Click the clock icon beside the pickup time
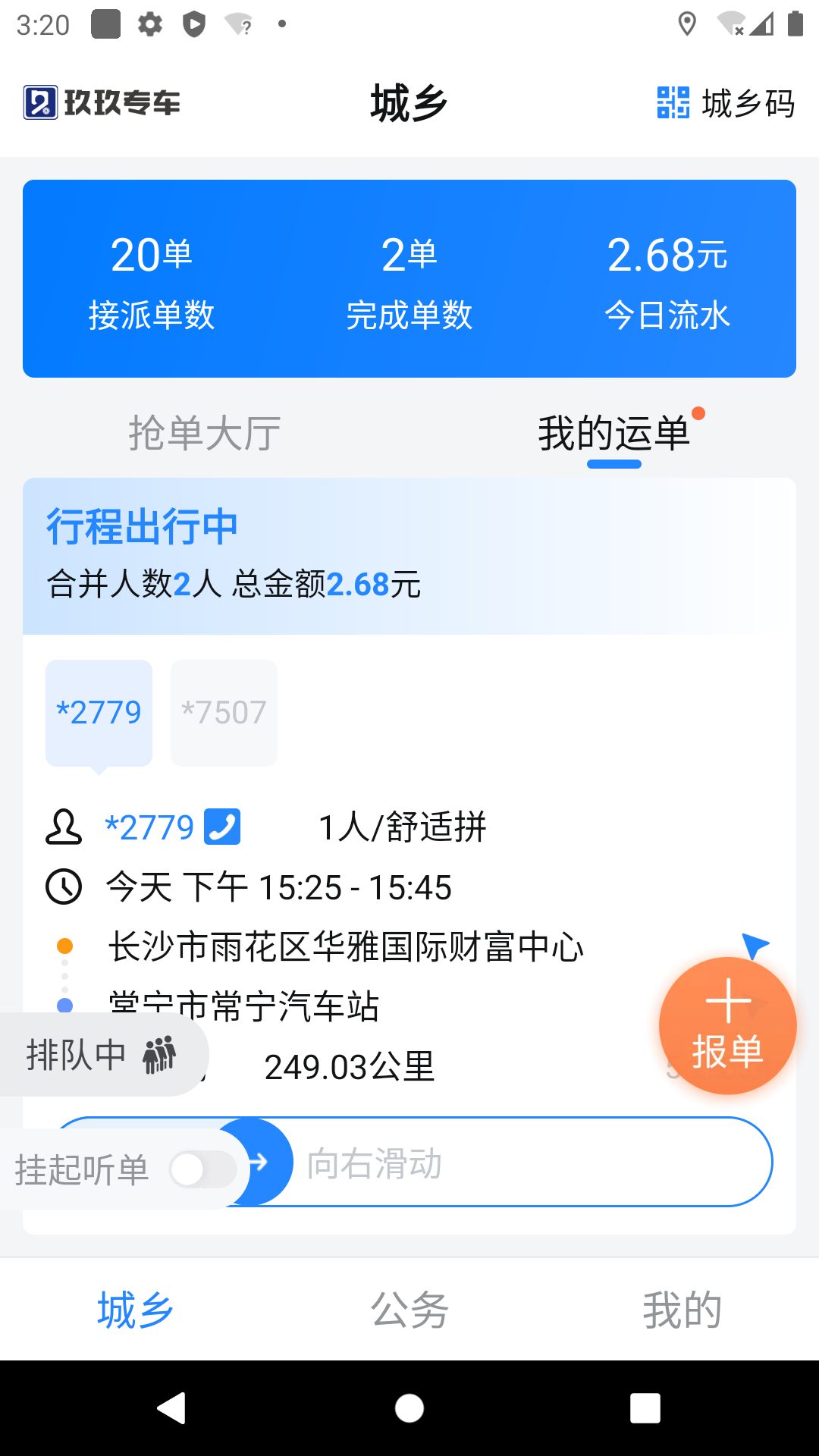819x1456 pixels. [x=64, y=886]
